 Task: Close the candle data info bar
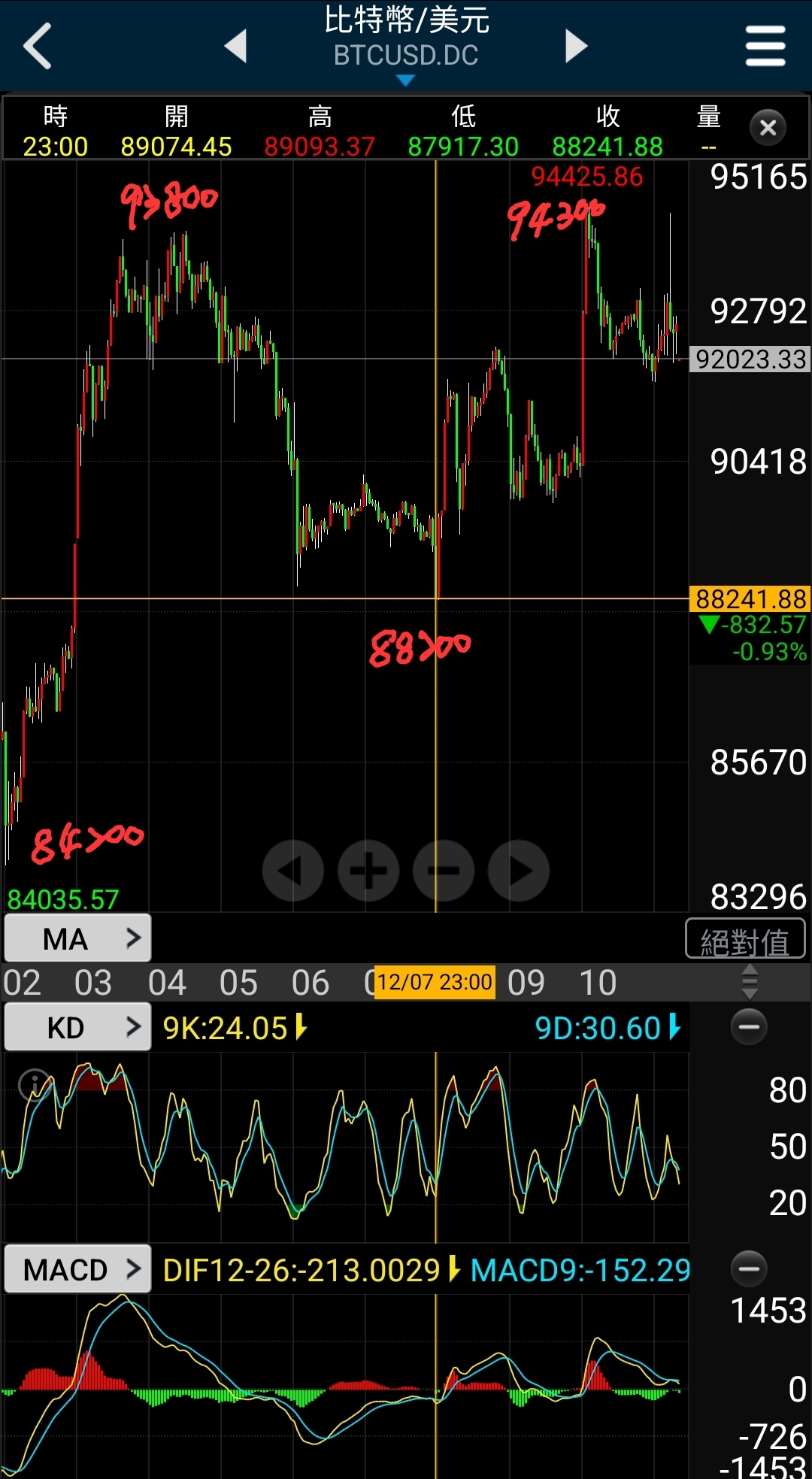[768, 128]
